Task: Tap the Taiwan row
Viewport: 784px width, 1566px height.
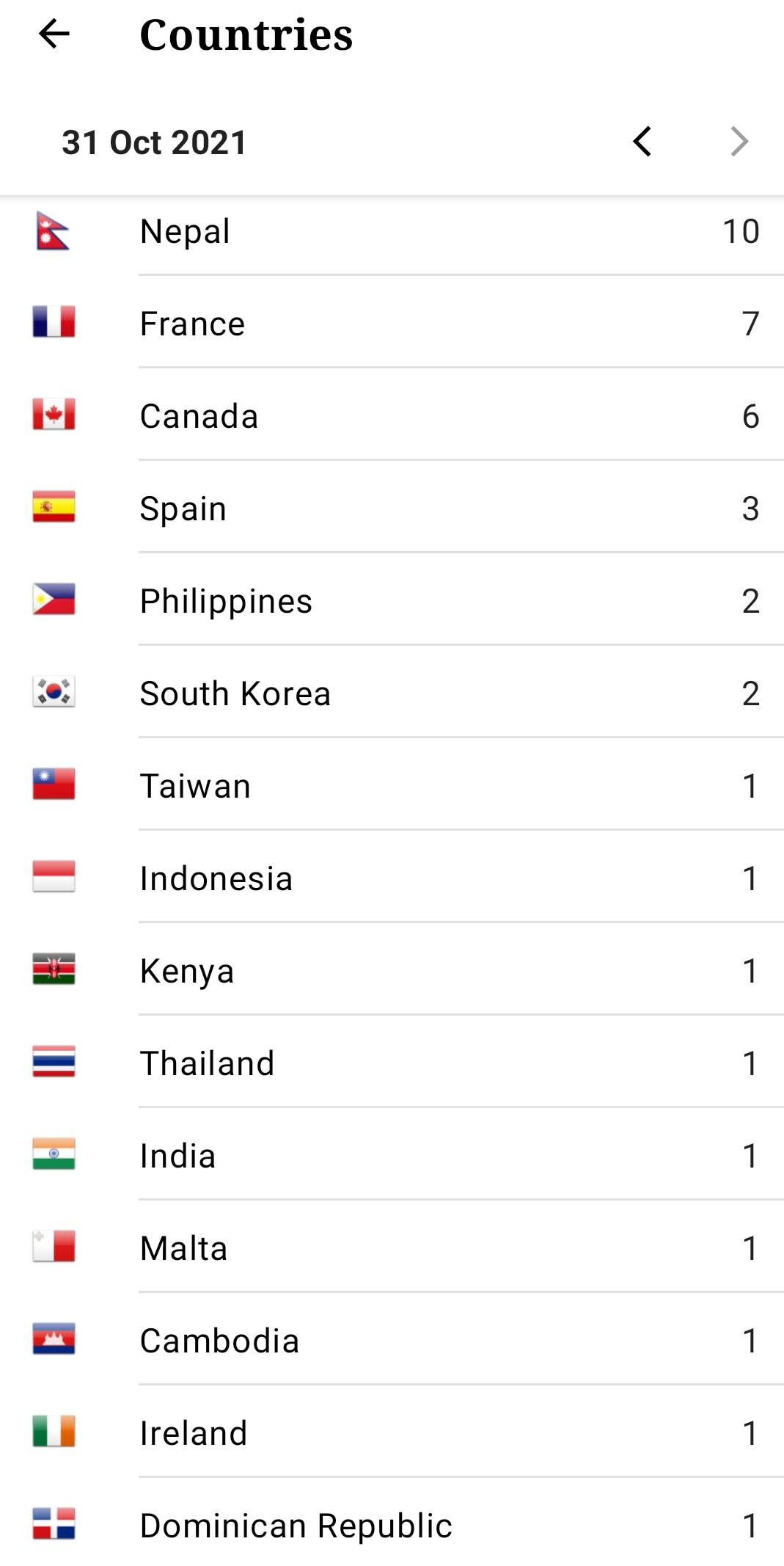Action: point(392,786)
